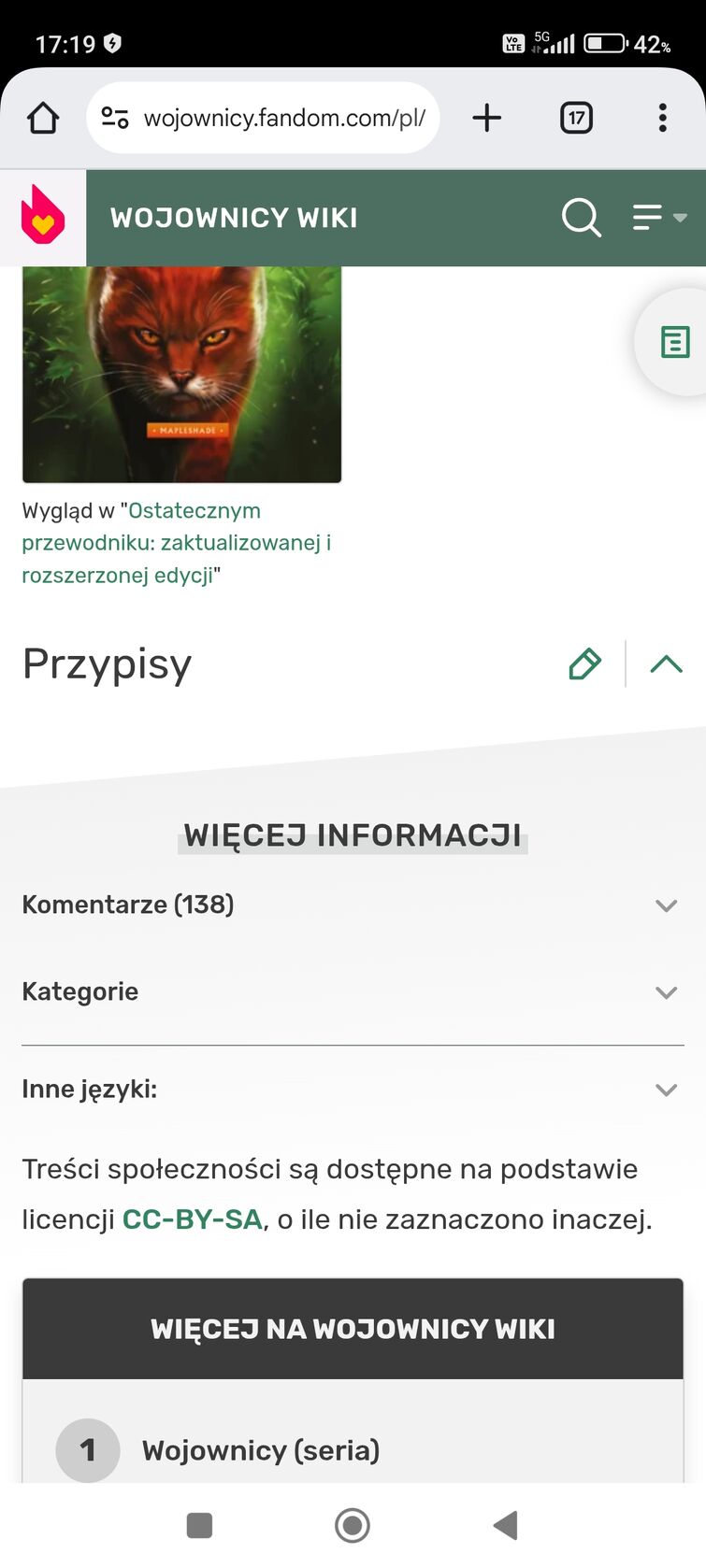This screenshot has height=1568, width=706.
Task: Open the CC-BY-SA license link
Action: pos(193,1219)
